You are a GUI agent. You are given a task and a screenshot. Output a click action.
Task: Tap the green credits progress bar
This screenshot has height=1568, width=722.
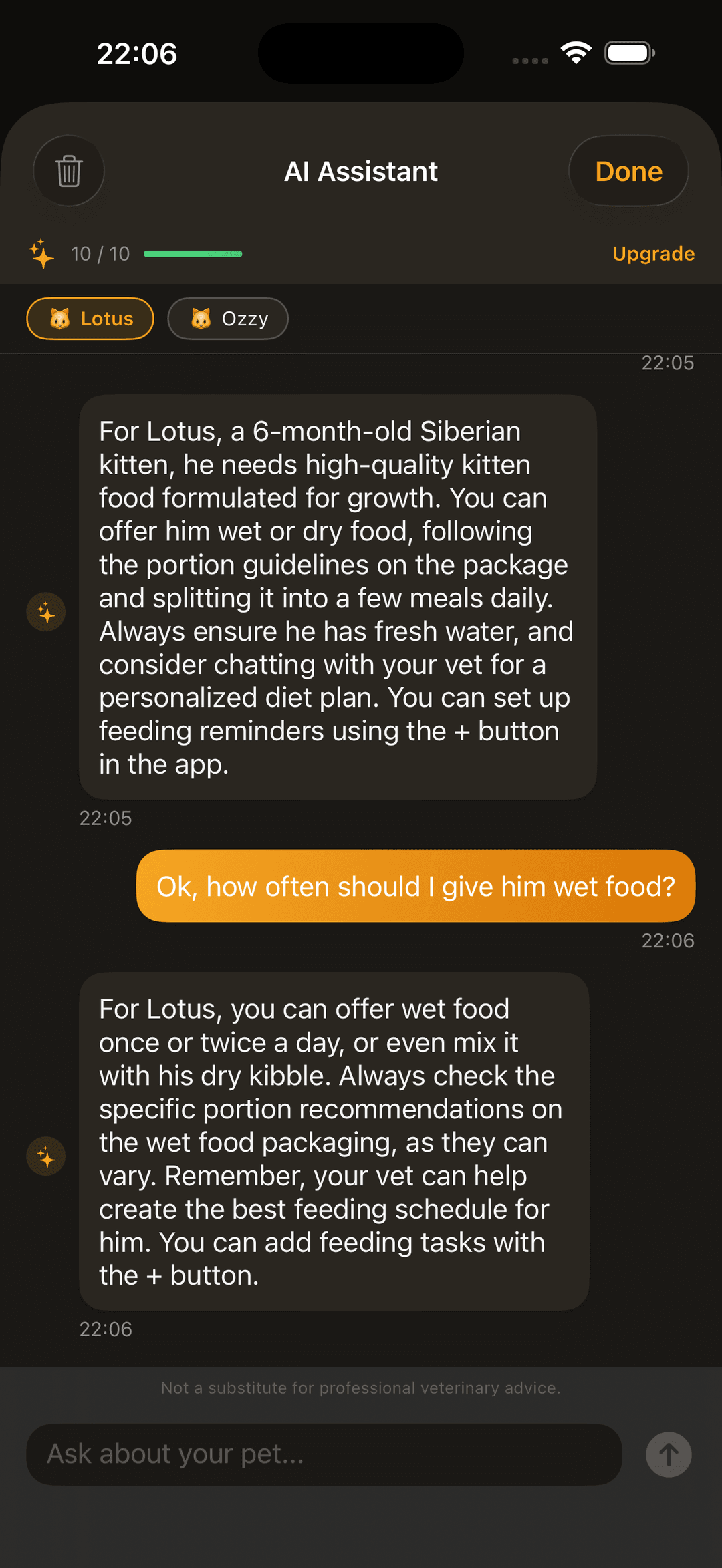(193, 253)
